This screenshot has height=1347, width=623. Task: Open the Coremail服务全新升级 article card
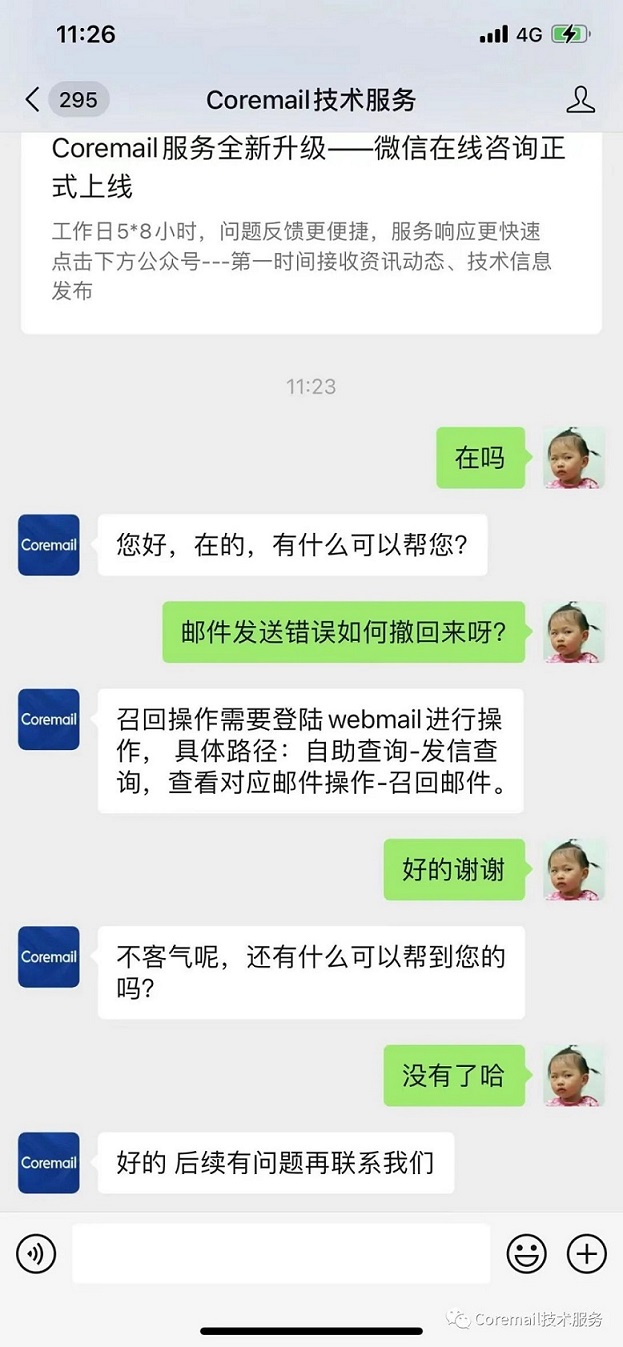pos(310,225)
